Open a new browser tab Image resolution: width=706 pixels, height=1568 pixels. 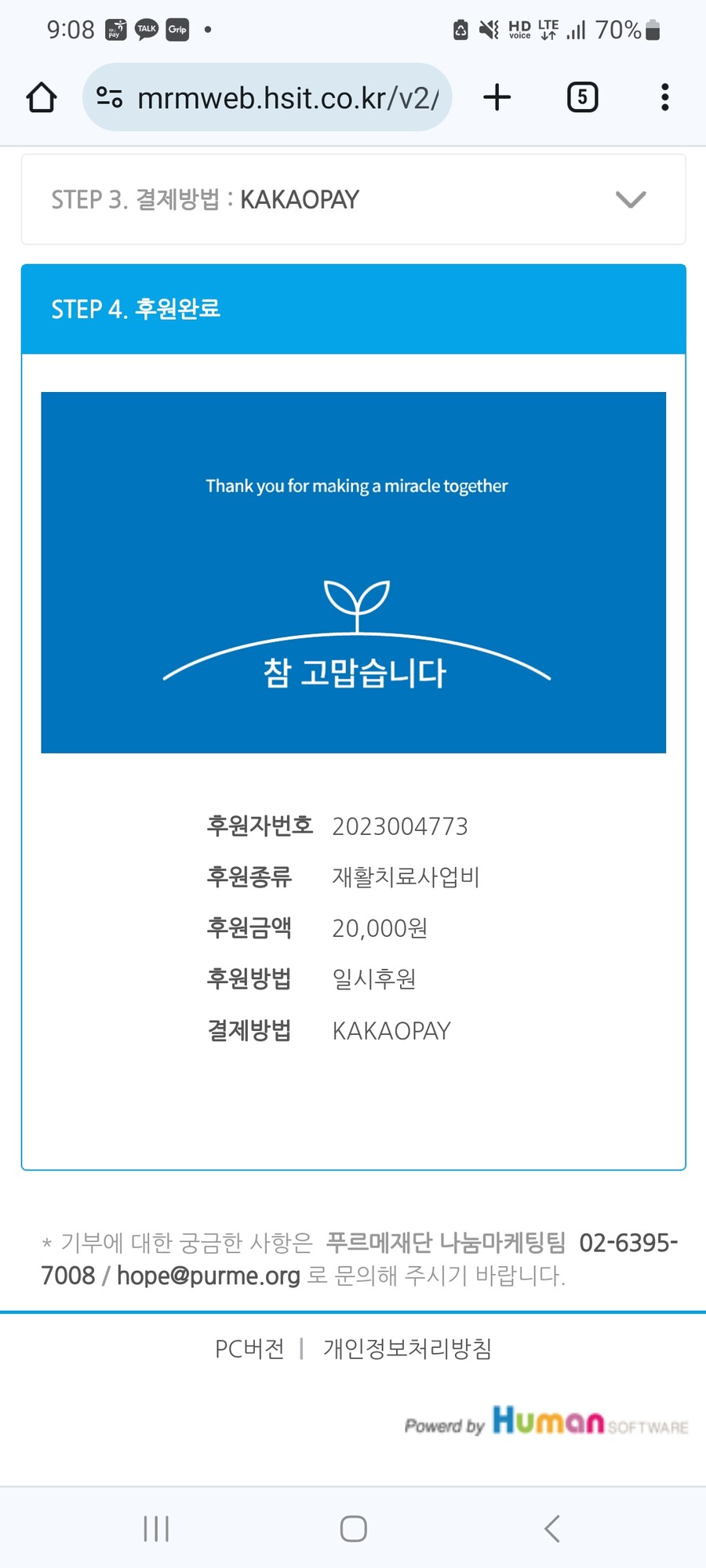[497, 98]
